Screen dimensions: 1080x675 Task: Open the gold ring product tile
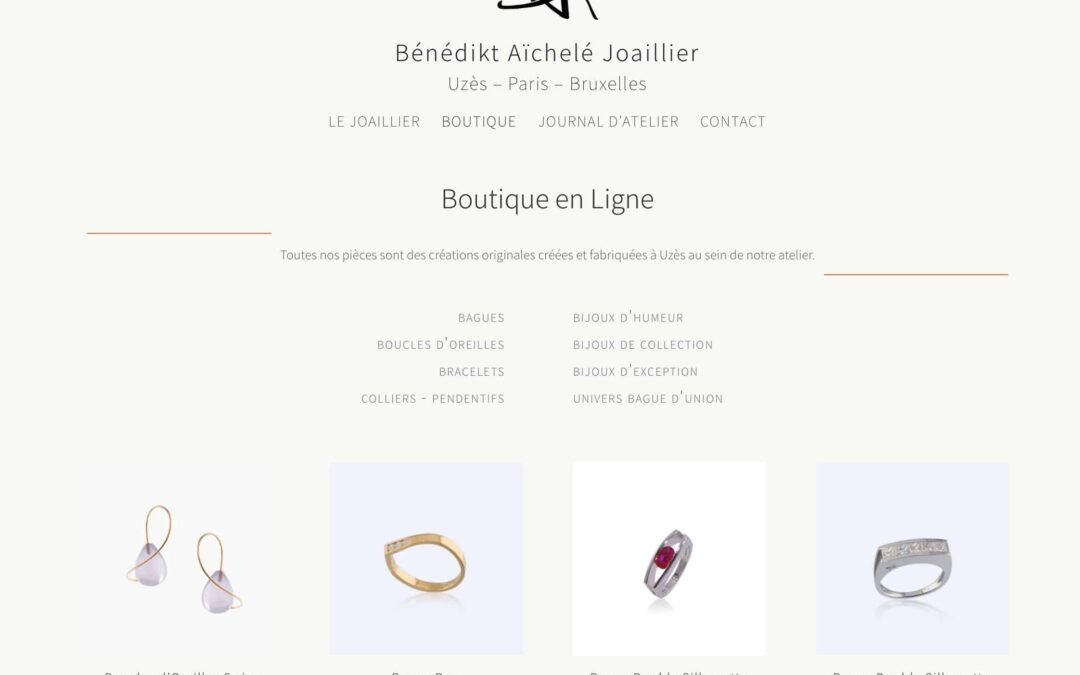[x=426, y=558]
